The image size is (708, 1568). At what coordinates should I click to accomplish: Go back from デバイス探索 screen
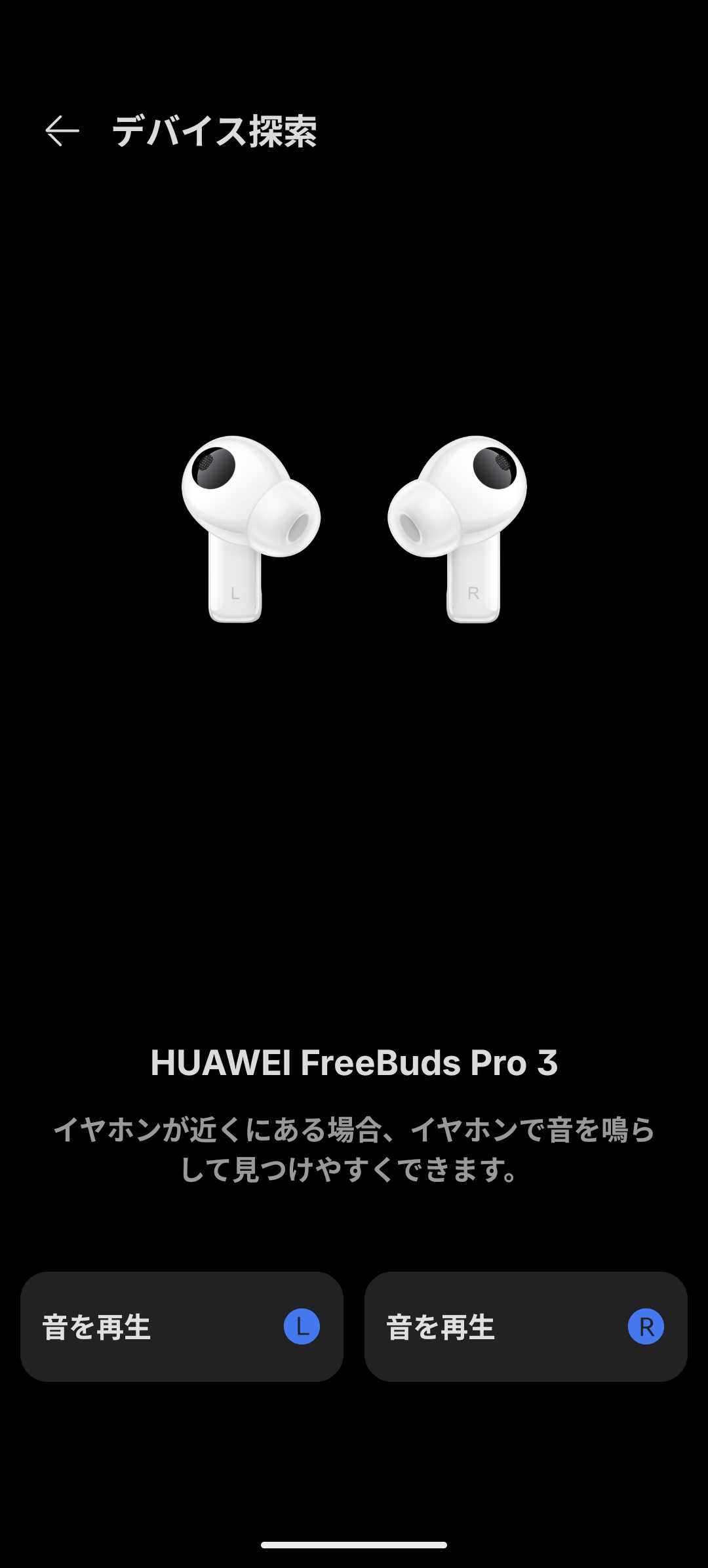pyautogui.click(x=62, y=131)
